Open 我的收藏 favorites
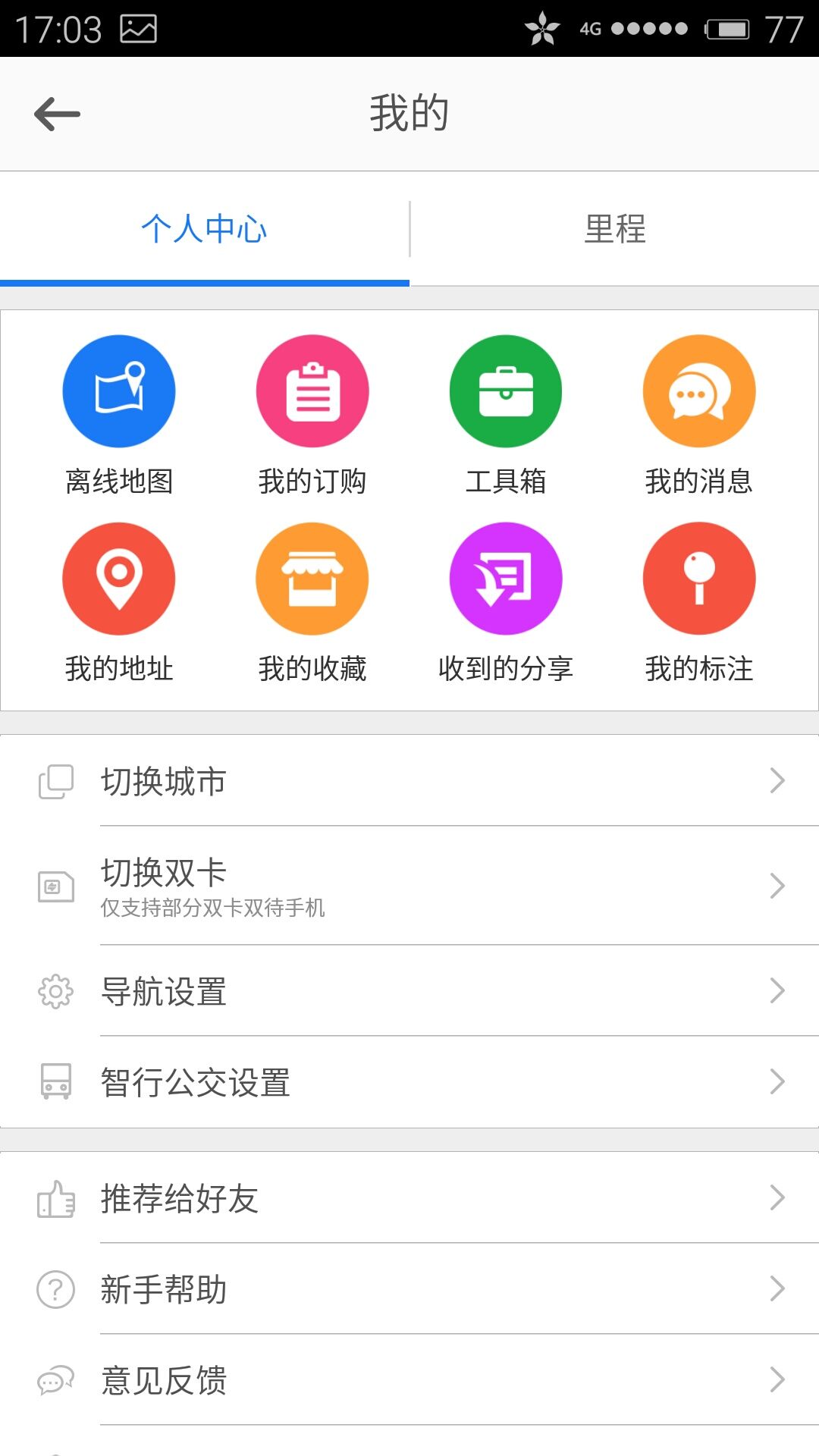The height and width of the screenshot is (1456, 819). coord(312,603)
